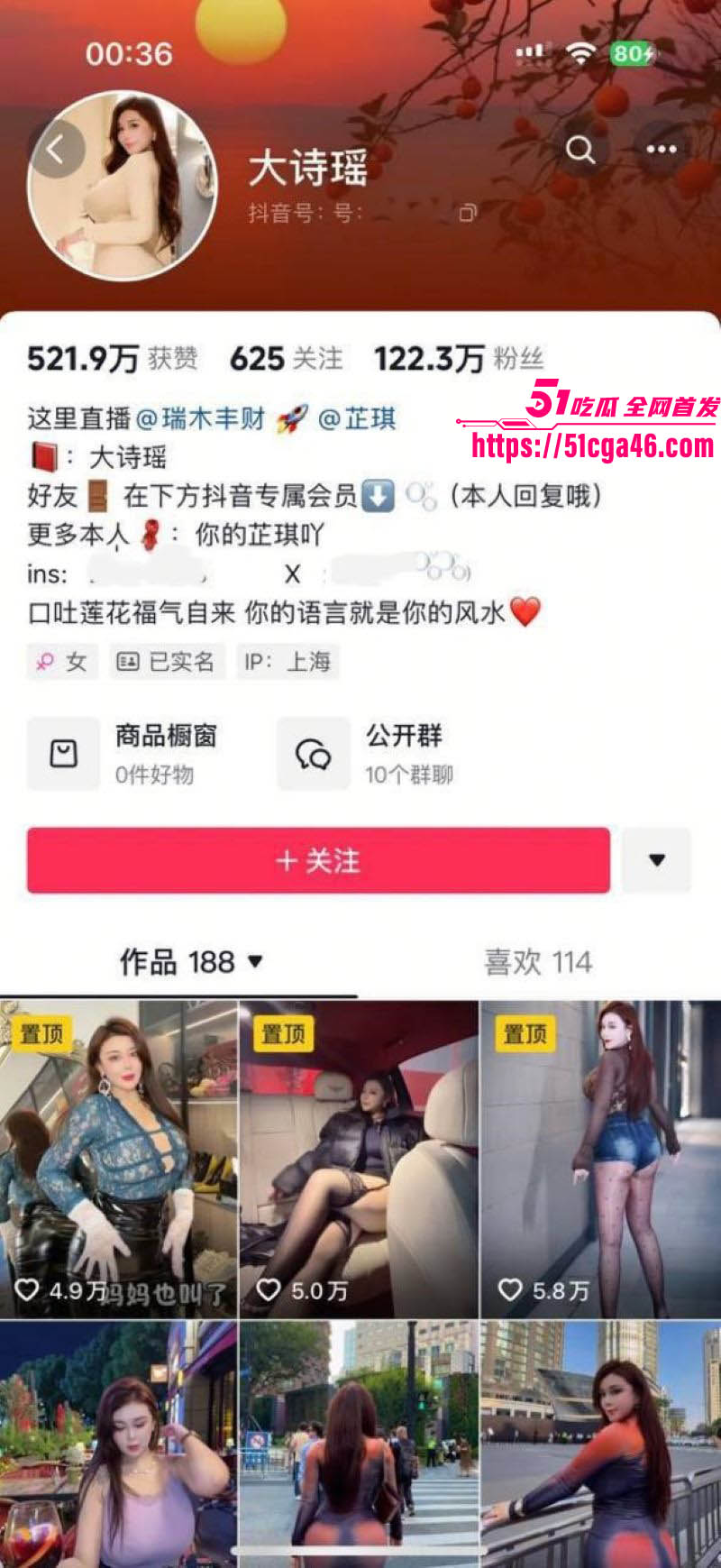Open search on the profile page
The image size is (721, 1568).
point(580,150)
